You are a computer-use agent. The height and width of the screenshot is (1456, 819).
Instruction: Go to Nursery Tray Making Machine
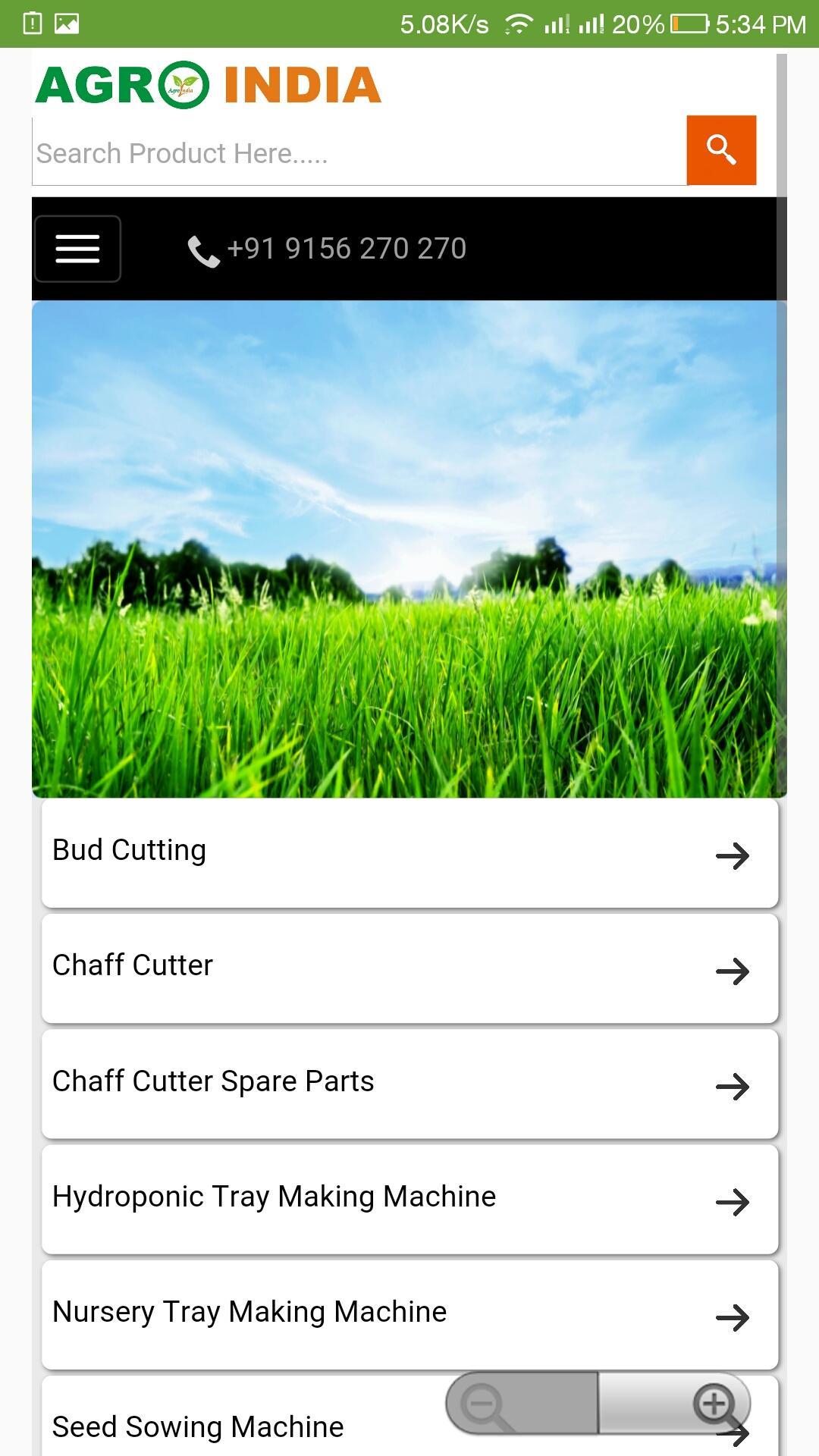click(409, 1313)
